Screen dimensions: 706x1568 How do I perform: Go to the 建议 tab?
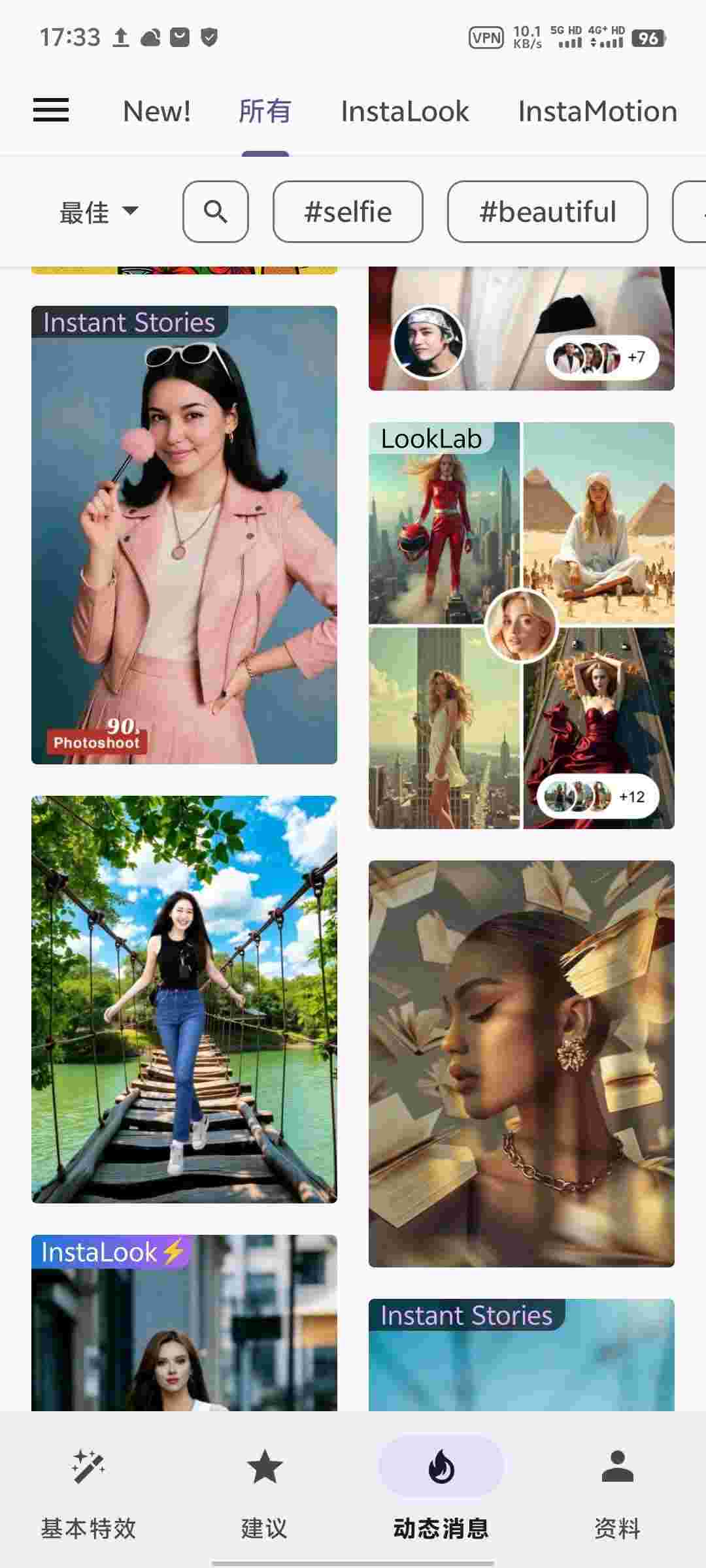(264, 1493)
